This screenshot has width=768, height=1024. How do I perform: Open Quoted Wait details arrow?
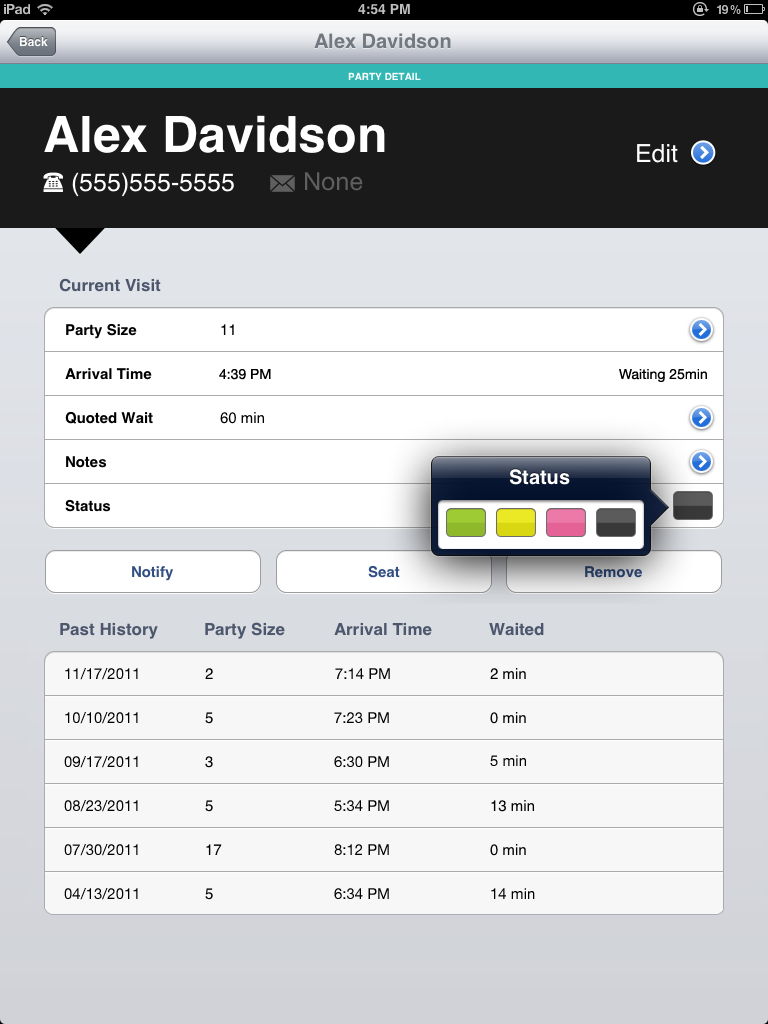(x=701, y=418)
